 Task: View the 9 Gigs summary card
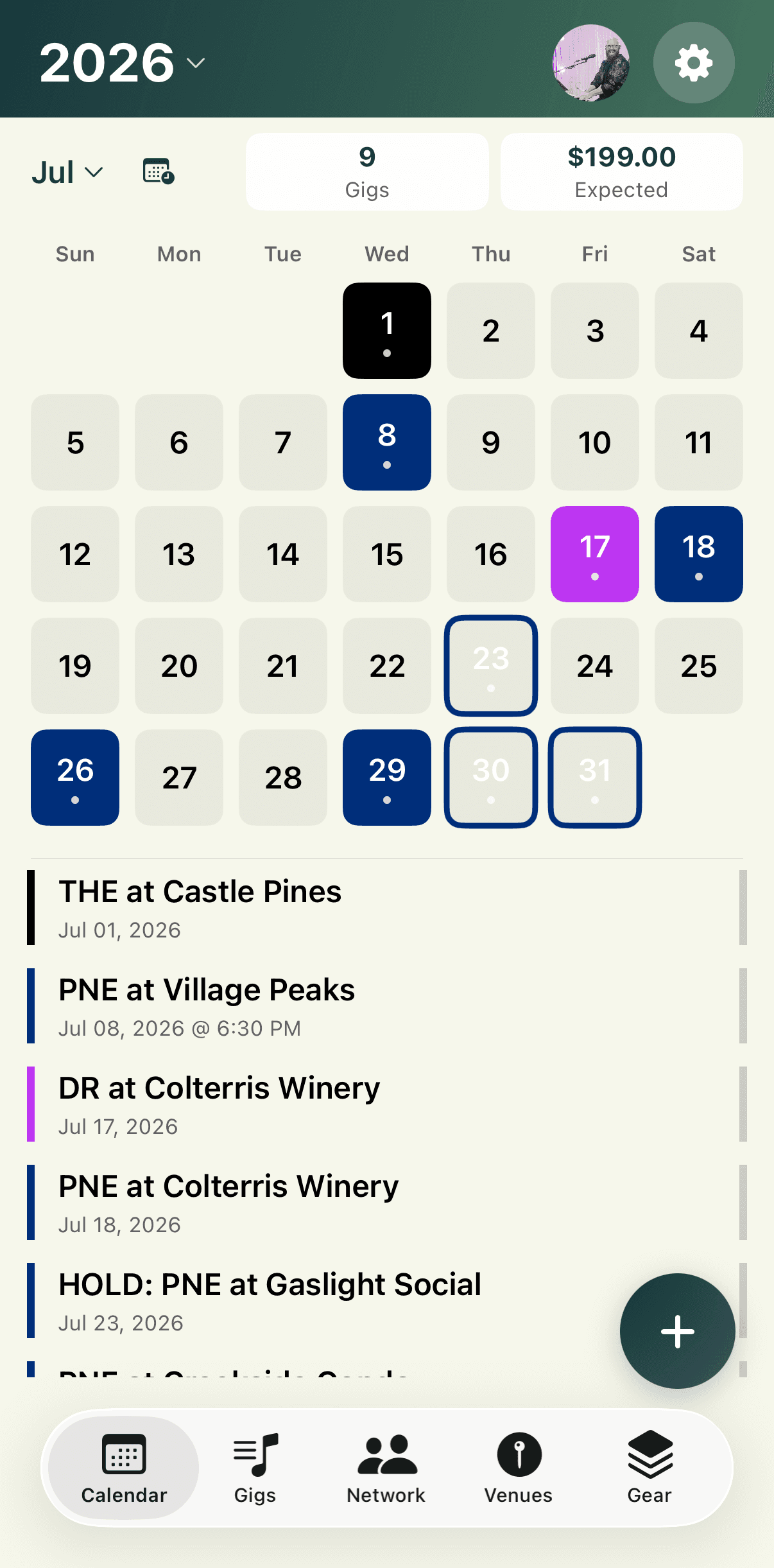(x=366, y=171)
